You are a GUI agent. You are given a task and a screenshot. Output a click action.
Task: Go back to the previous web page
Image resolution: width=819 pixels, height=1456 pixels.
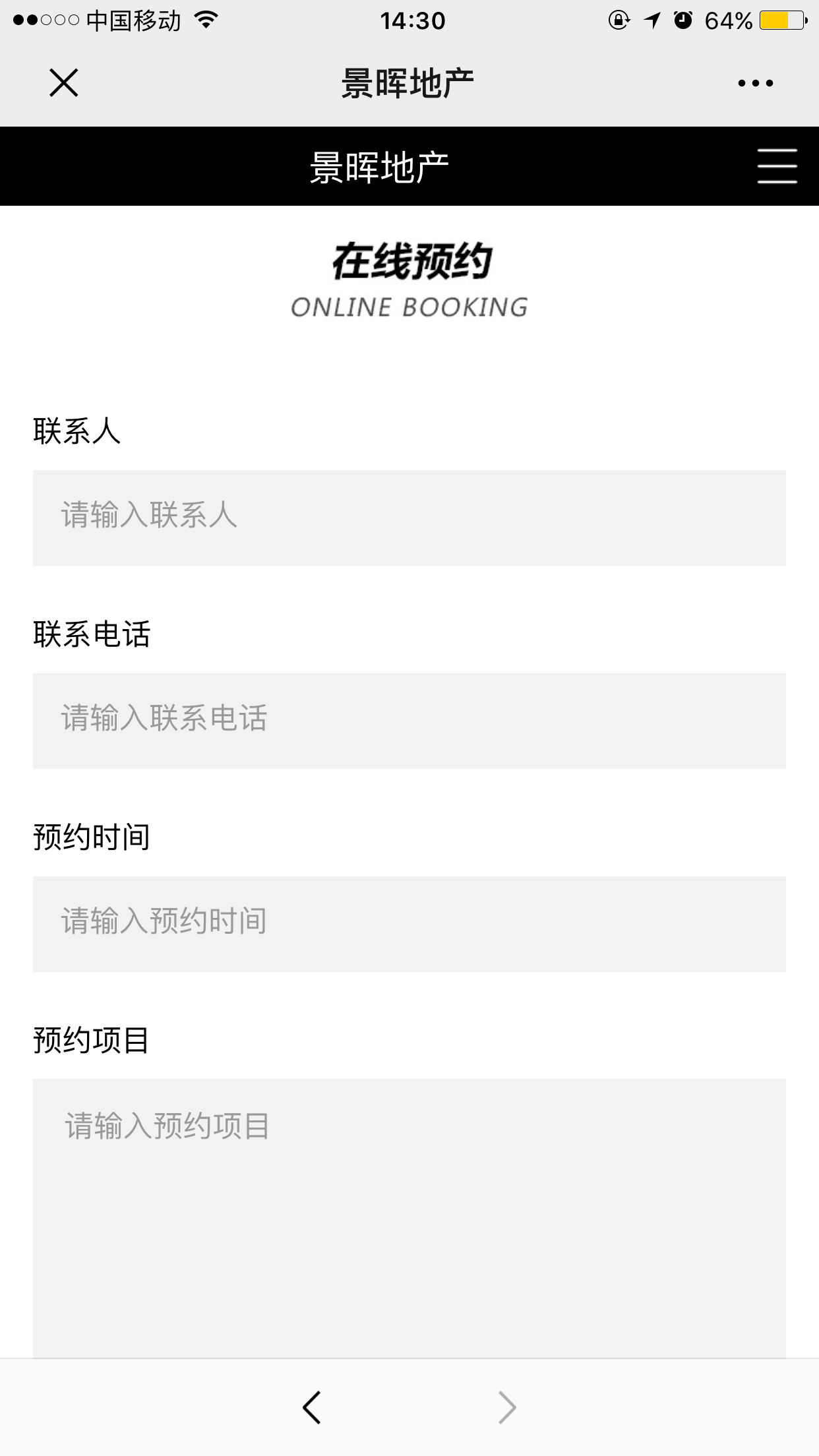[312, 1408]
